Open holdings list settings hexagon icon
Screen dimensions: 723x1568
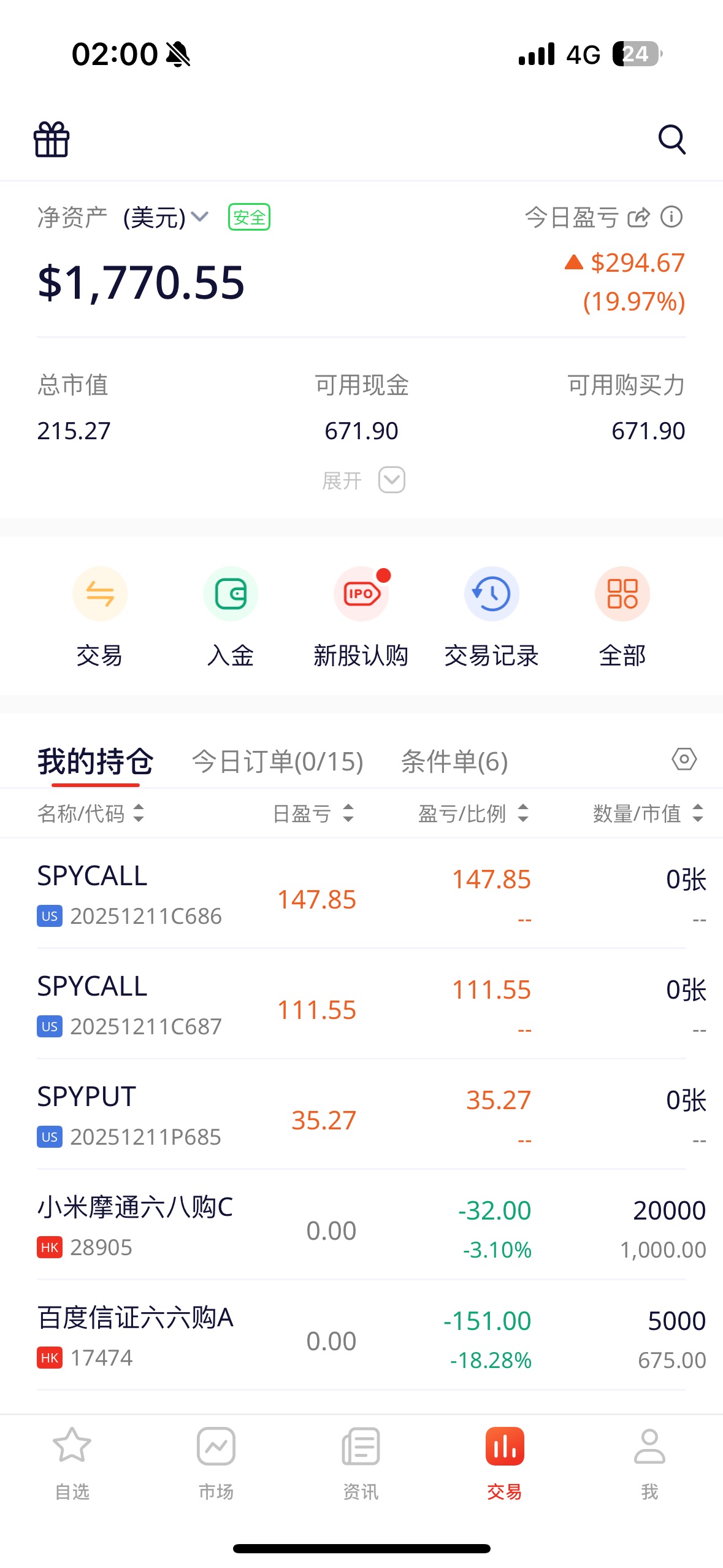pos(684,759)
